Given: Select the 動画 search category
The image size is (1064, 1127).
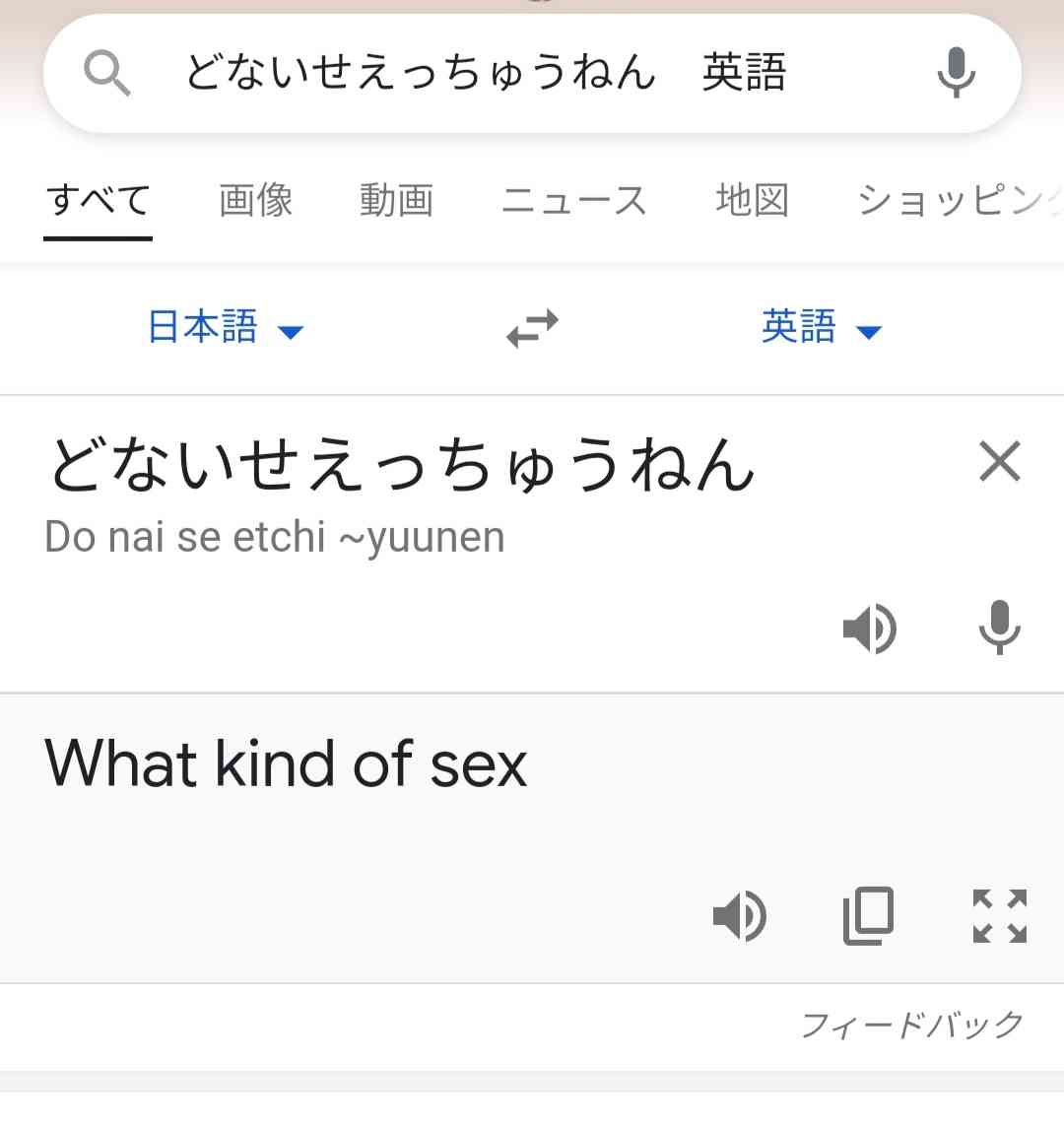Looking at the screenshot, I should [397, 200].
